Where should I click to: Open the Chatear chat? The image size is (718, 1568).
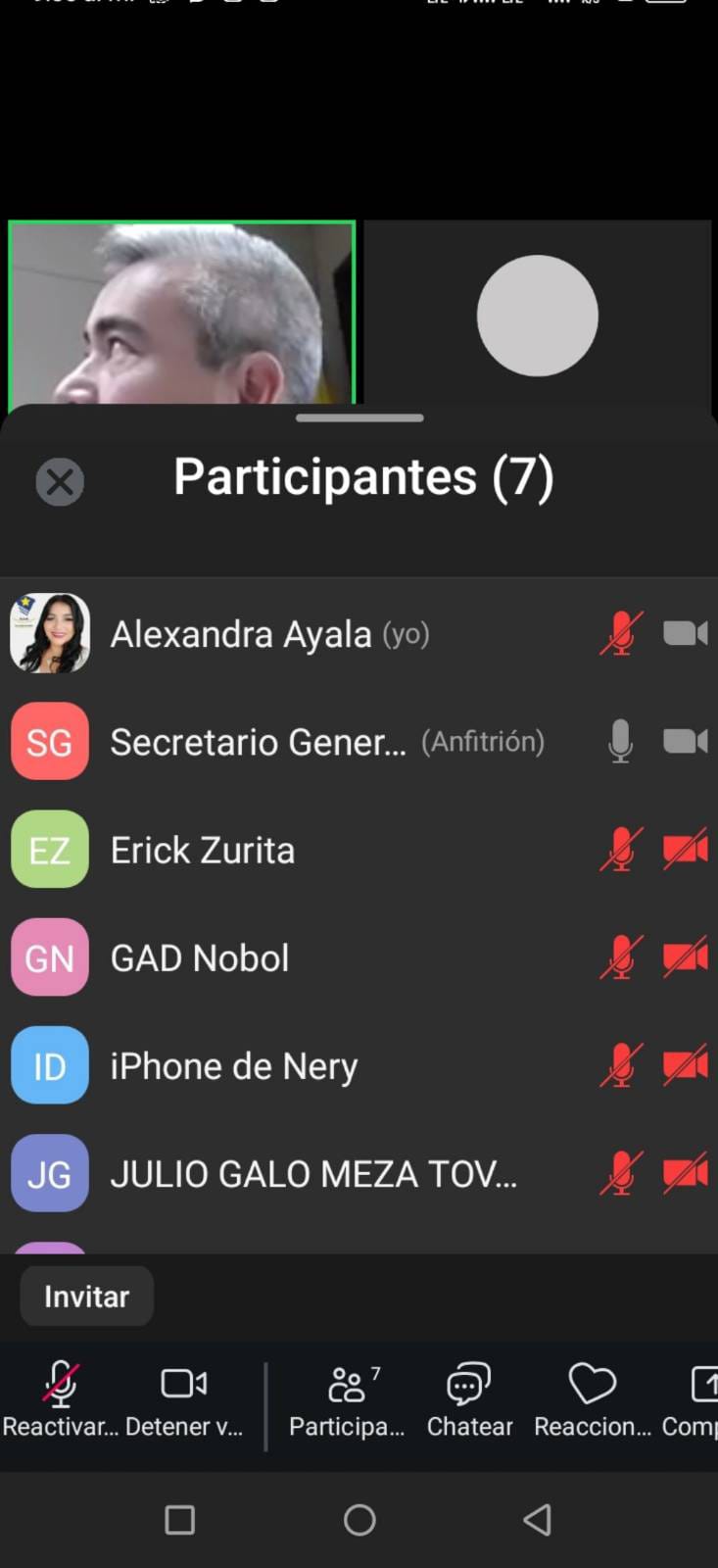(469, 1399)
